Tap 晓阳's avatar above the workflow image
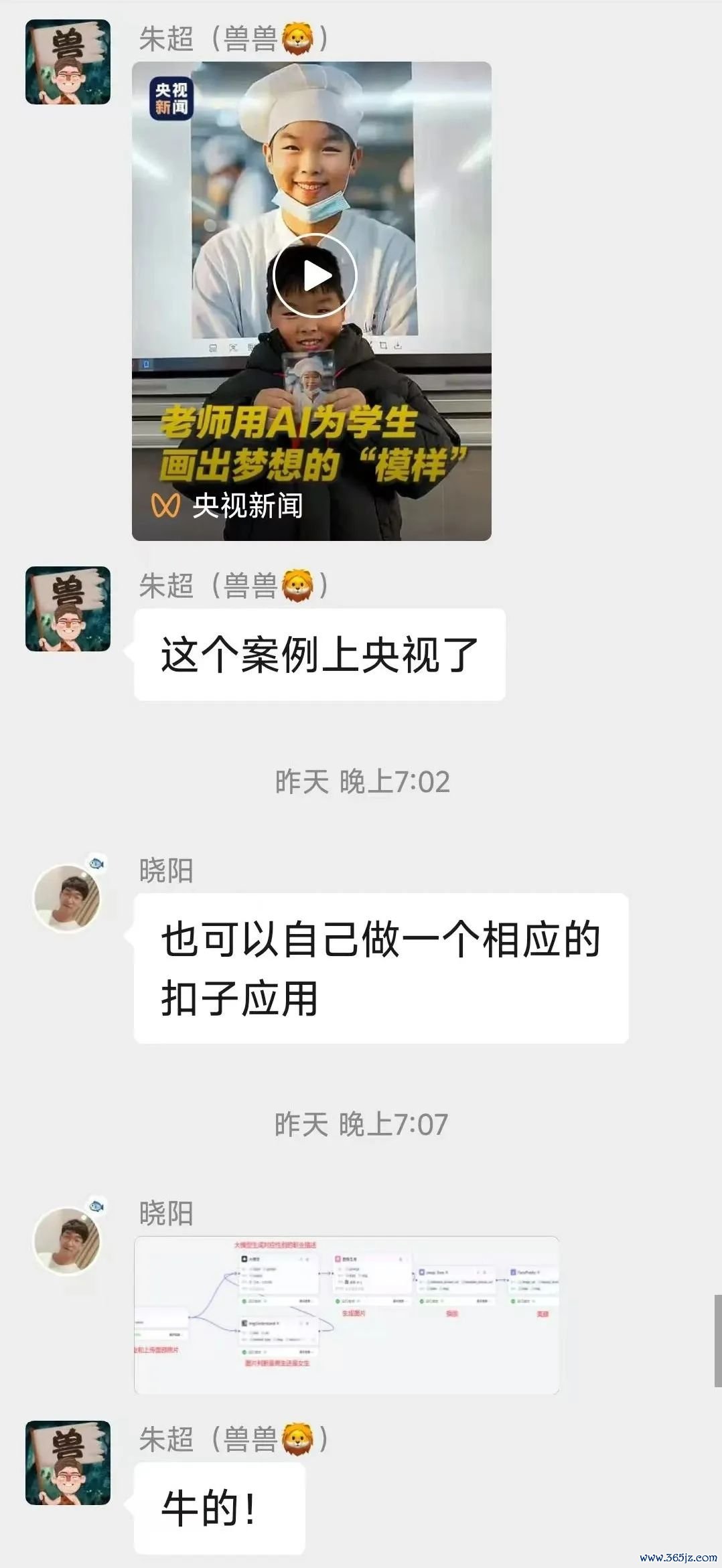Image resolution: width=722 pixels, height=1568 pixels. [67, 1240]
